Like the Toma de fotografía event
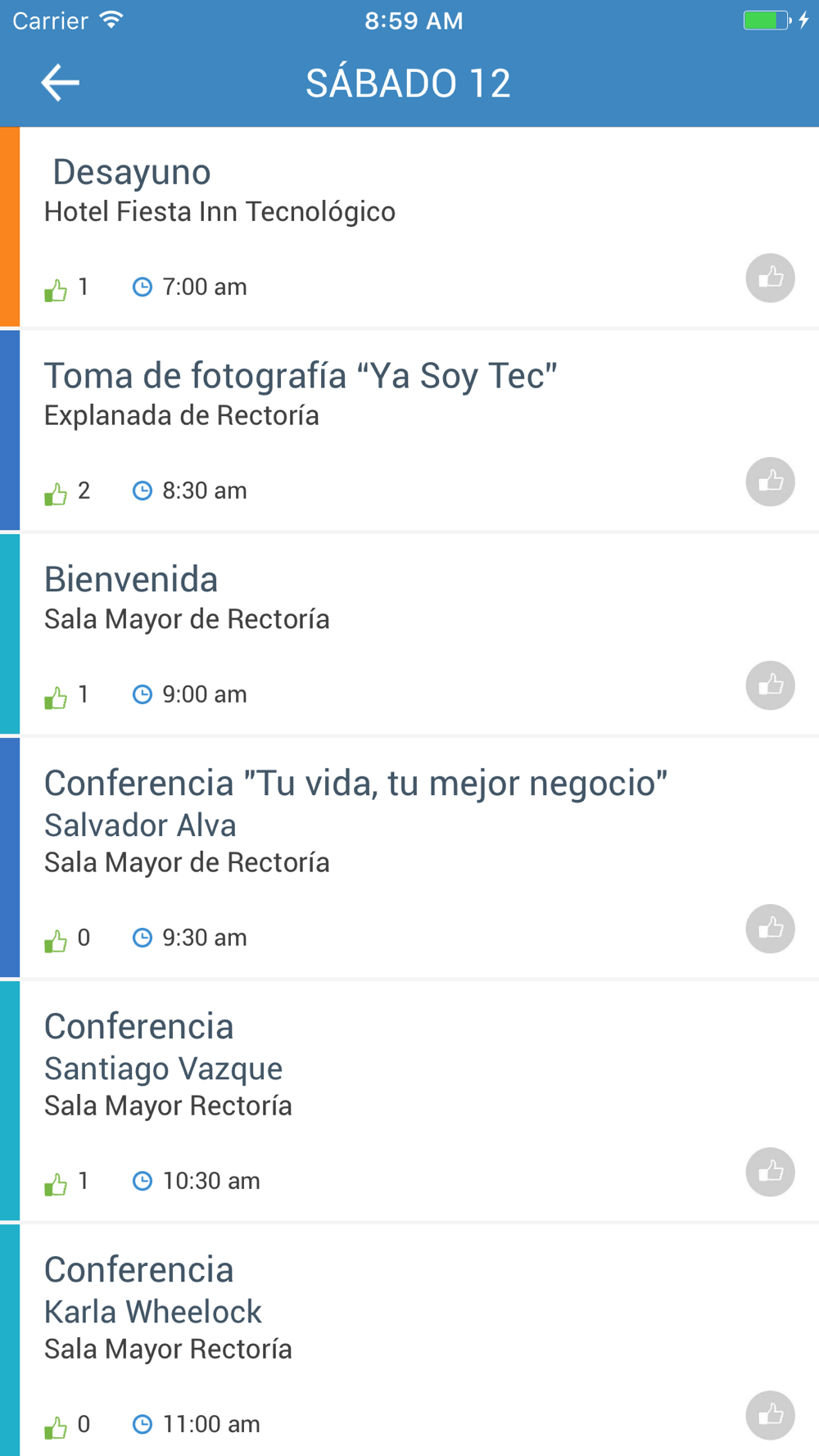The height and width of the screenshot is (1456, 819). (770, 482)
